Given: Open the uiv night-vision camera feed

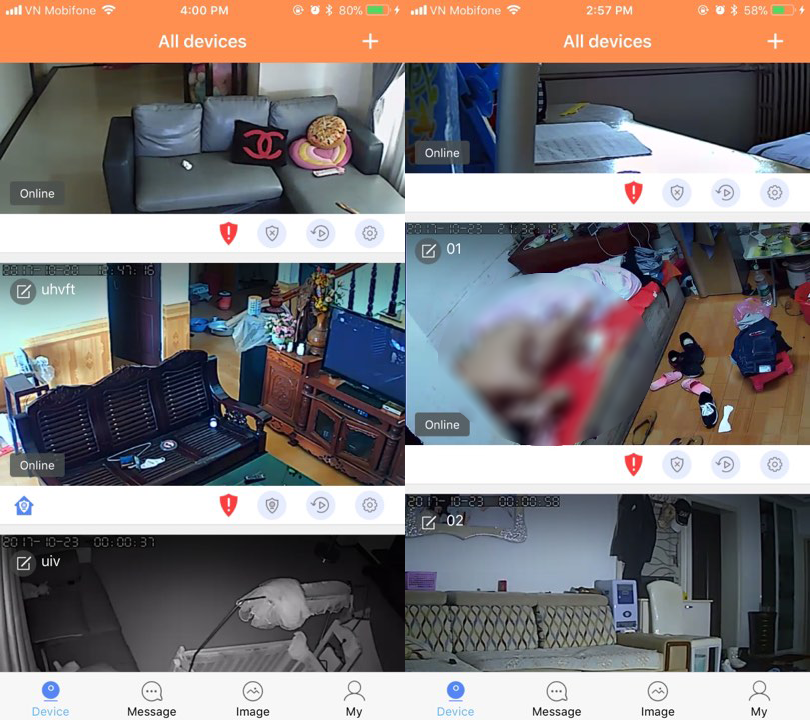Looking at the screenshot, I should 202,610.
